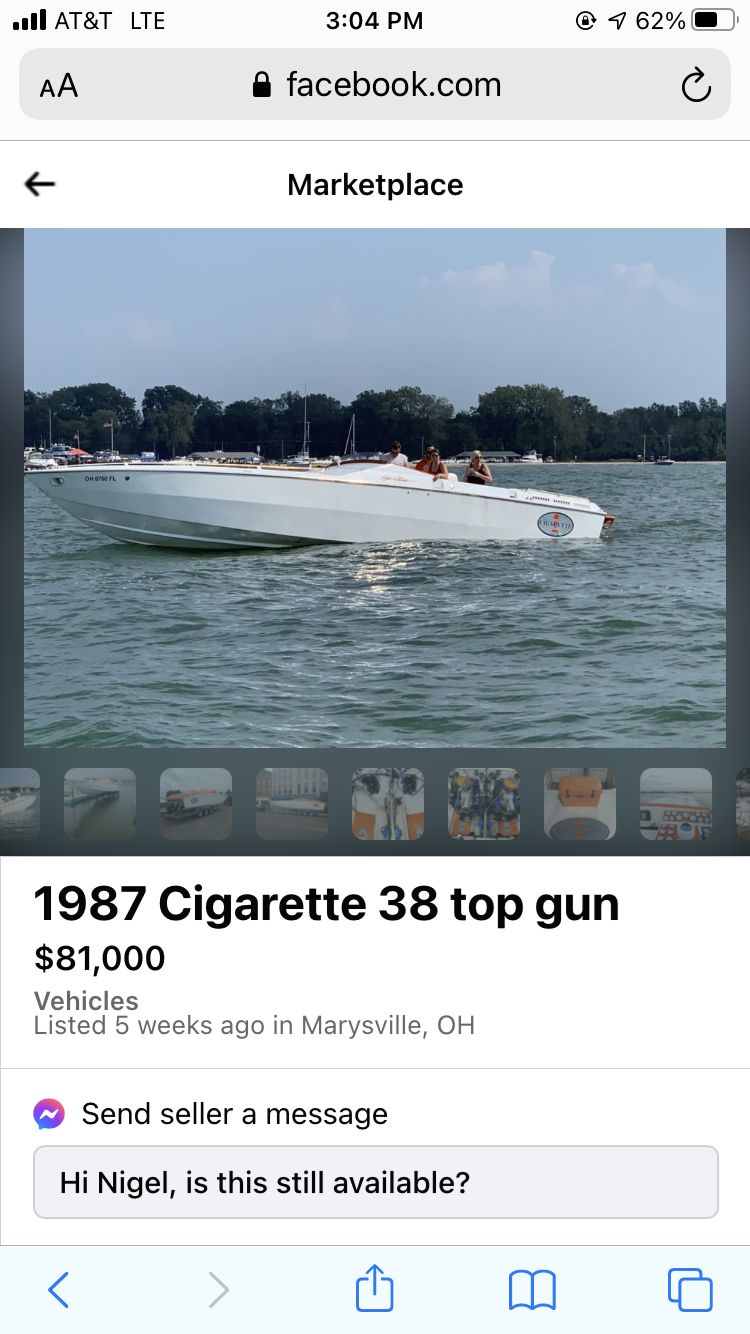Screen dimensions: 750x1334
Task: Go back from the Marketplace listing
Action: pyautogui.click(x=40, y=184)
